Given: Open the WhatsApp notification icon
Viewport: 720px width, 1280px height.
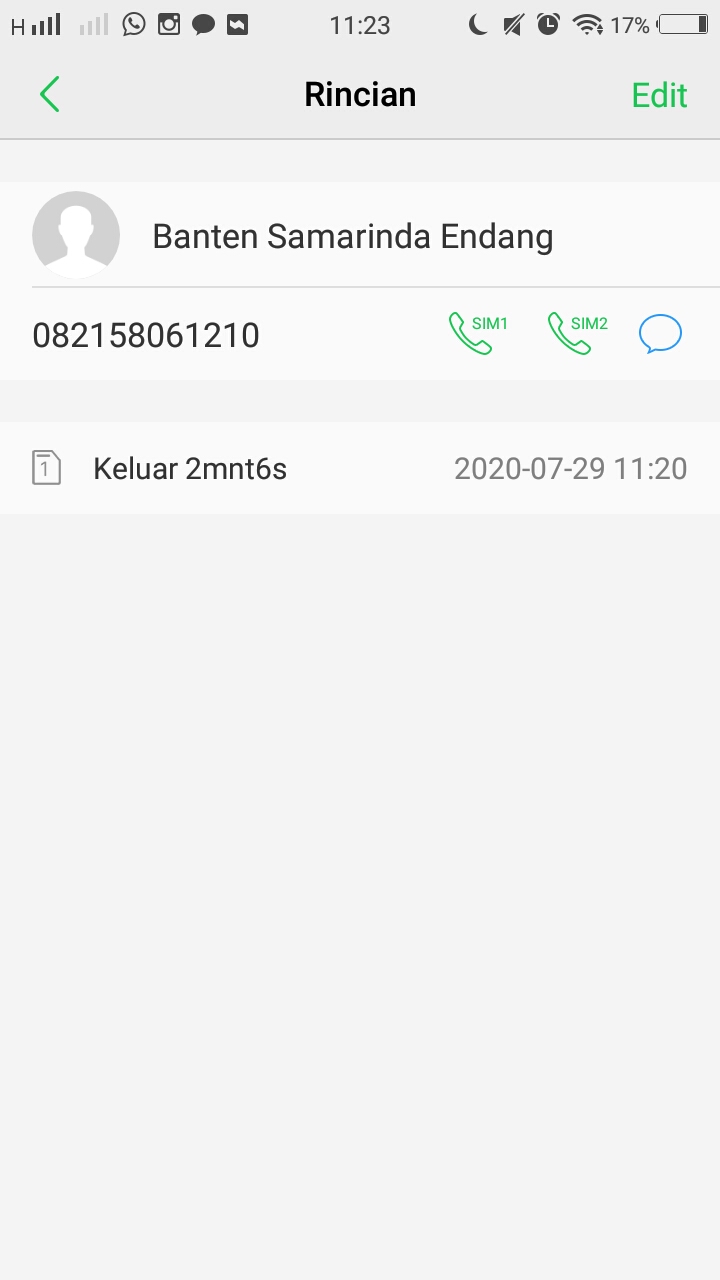Looking at the screenshot, I should click(x=135, y=24).
